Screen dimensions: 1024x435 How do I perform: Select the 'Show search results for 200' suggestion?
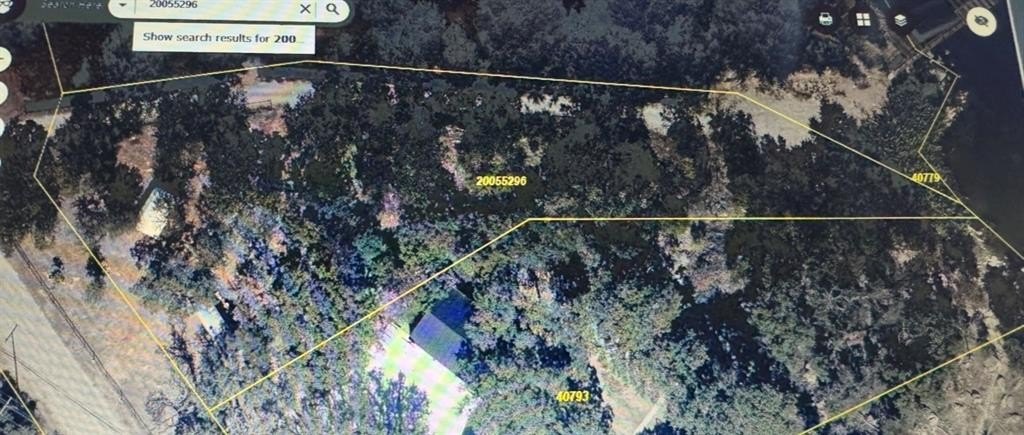point(223,37)
